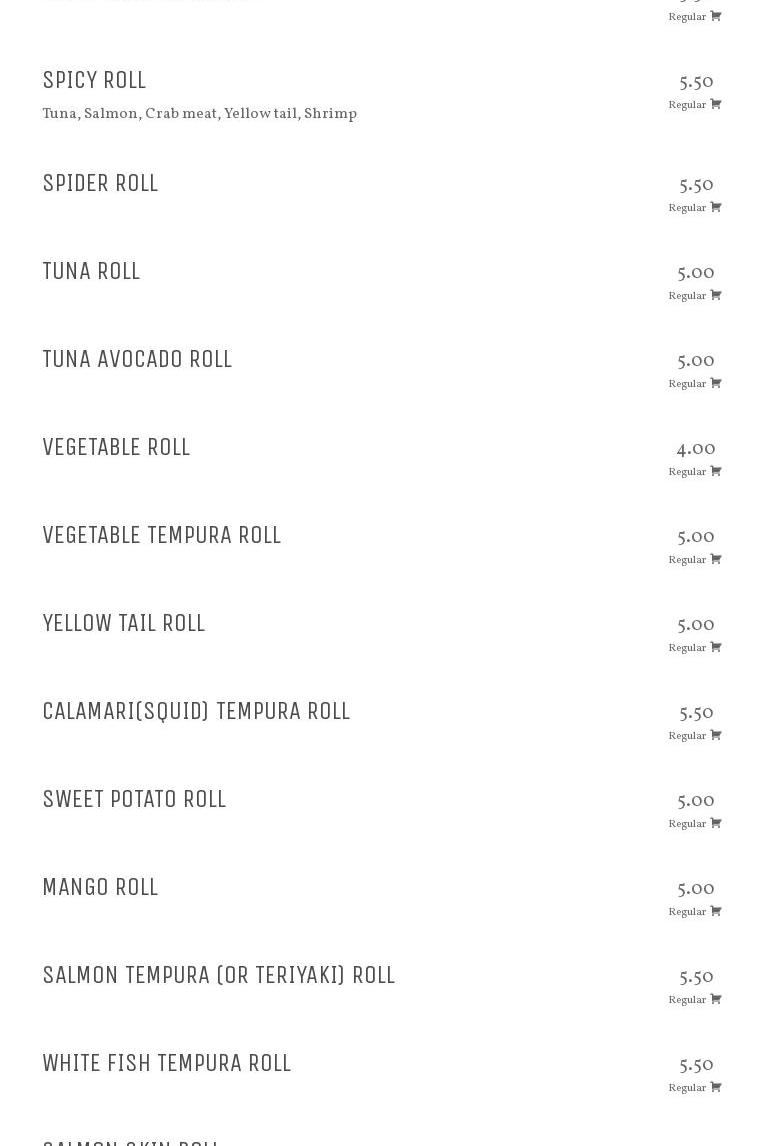Add Vegetable Roll to cart

(x=715, y=471)
